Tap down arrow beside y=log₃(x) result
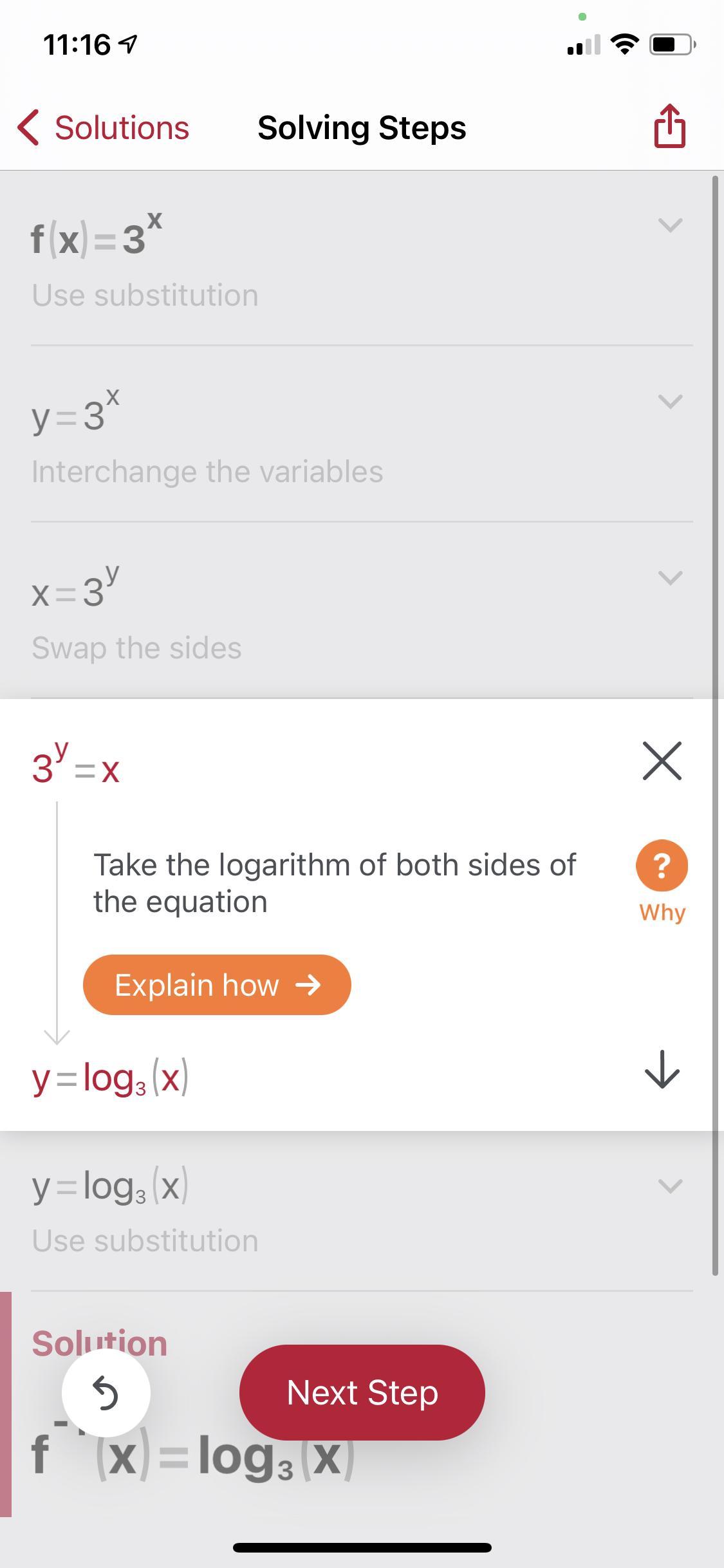The width and height of the screenshot is (724, 1568). click(x=662, y=1070)
